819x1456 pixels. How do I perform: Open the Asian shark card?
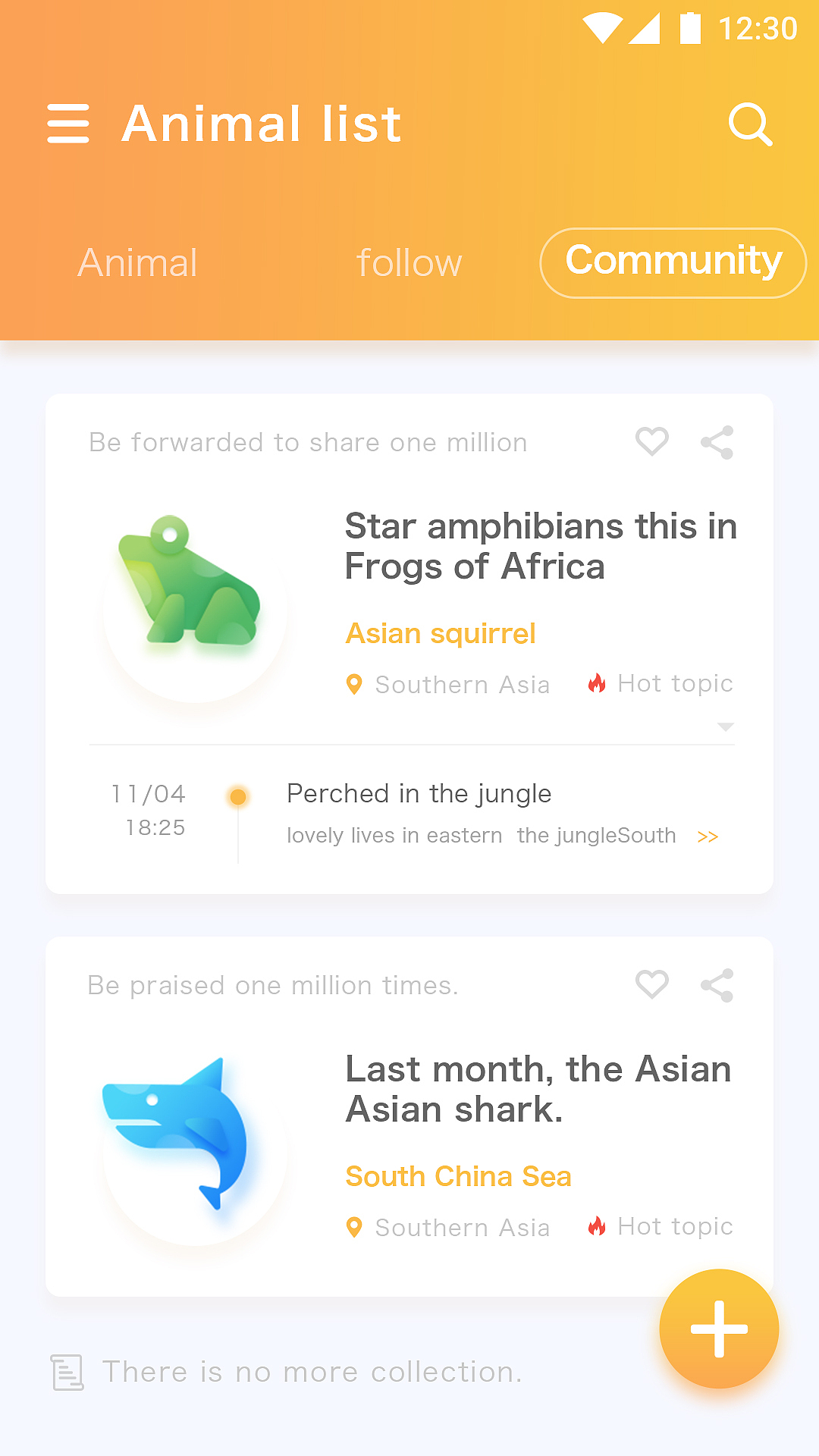537,1089
